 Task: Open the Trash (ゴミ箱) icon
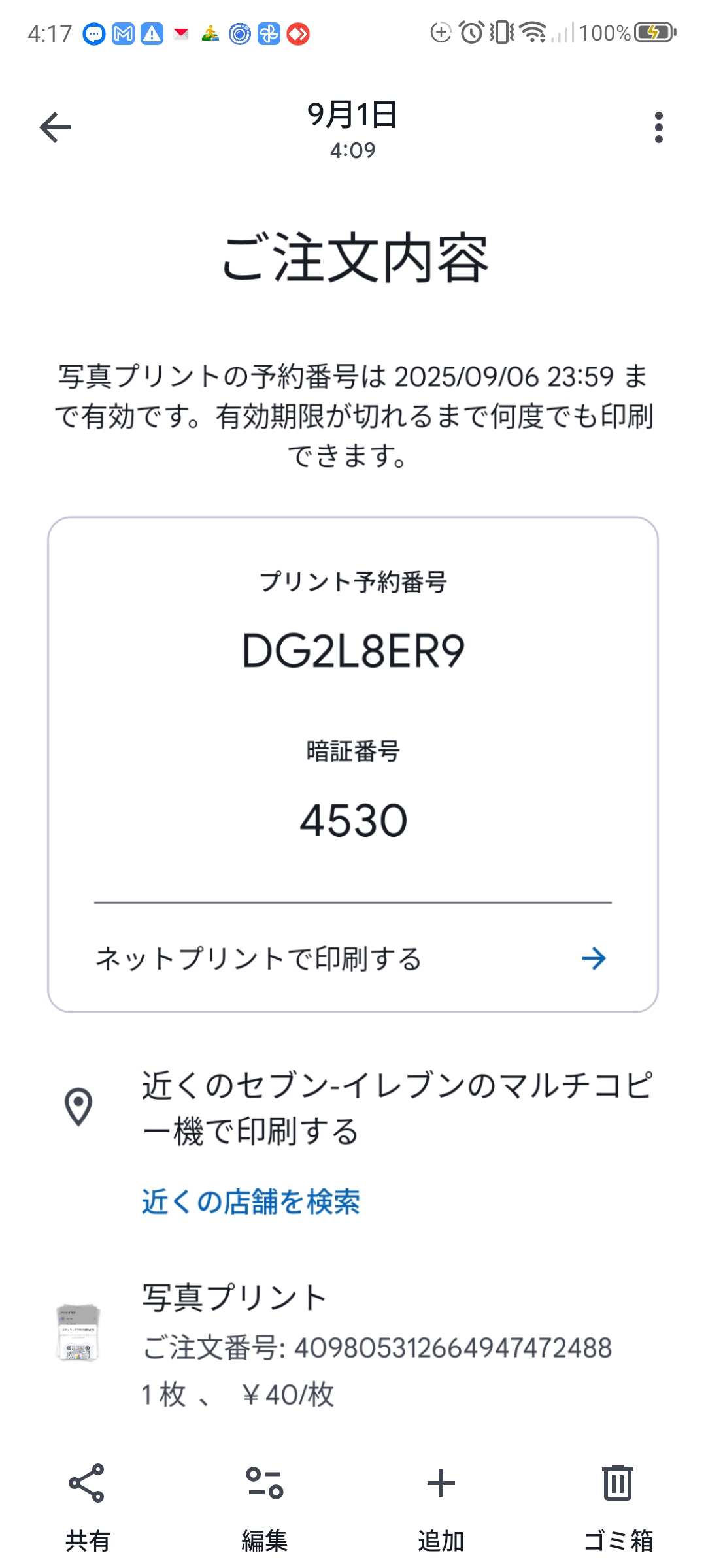pyautogui.click(x=616, y=1483)
